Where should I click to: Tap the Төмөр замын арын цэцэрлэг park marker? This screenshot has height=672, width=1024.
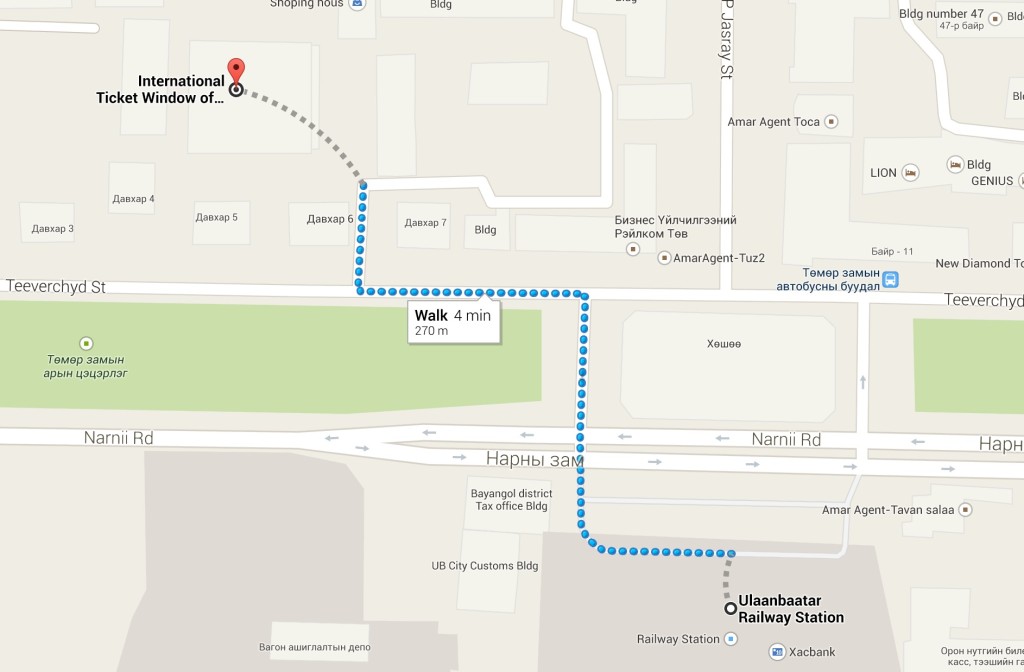(x=86, y=343)
